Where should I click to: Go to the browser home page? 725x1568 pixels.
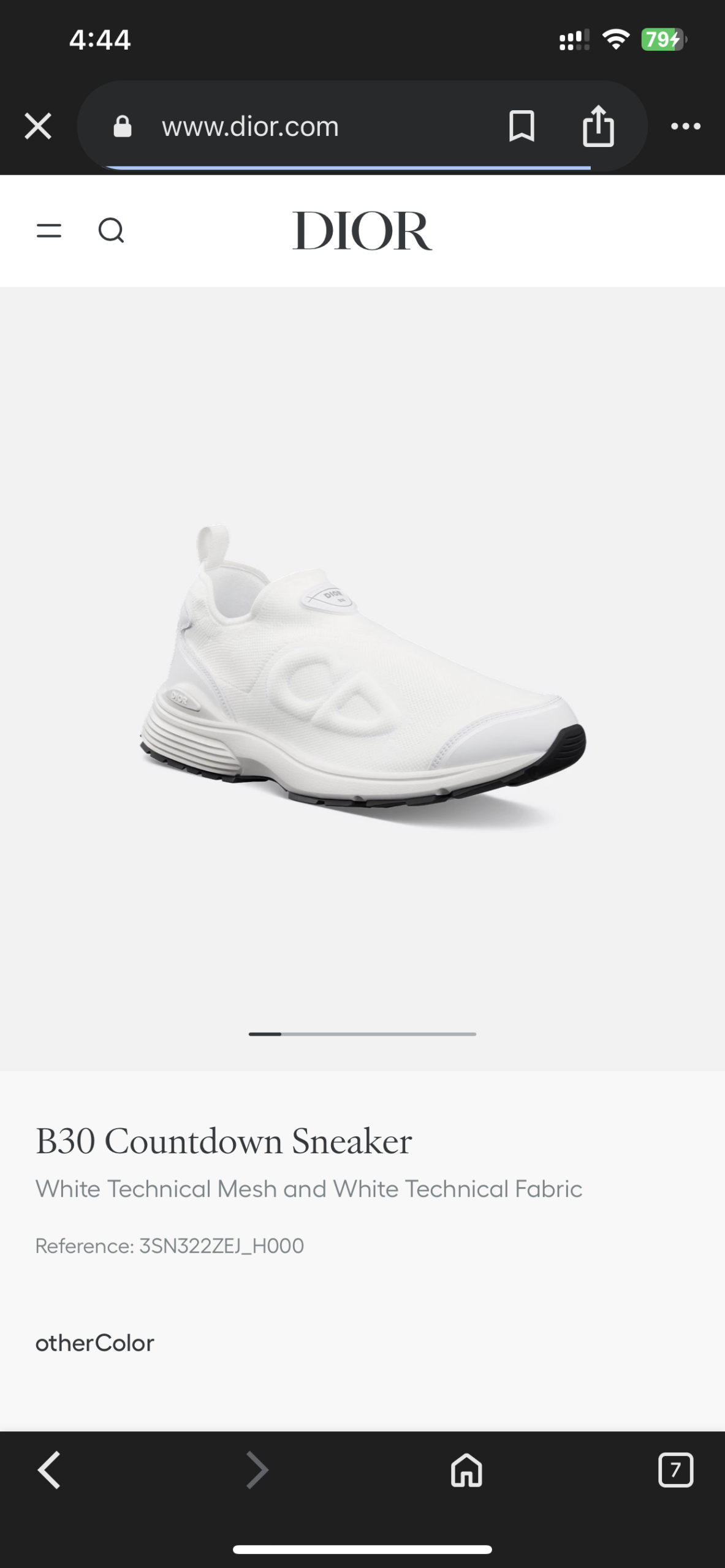pos(466,1469)
